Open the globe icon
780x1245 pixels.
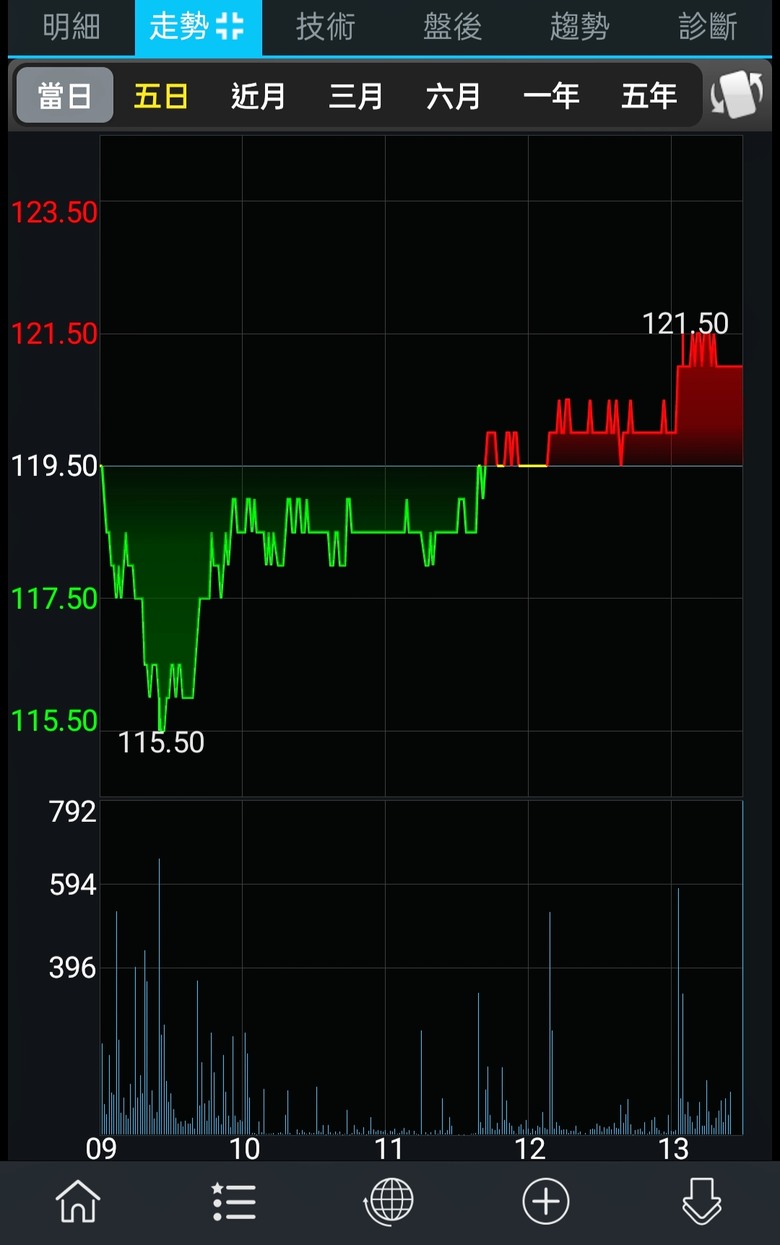tap(389, 1201)
